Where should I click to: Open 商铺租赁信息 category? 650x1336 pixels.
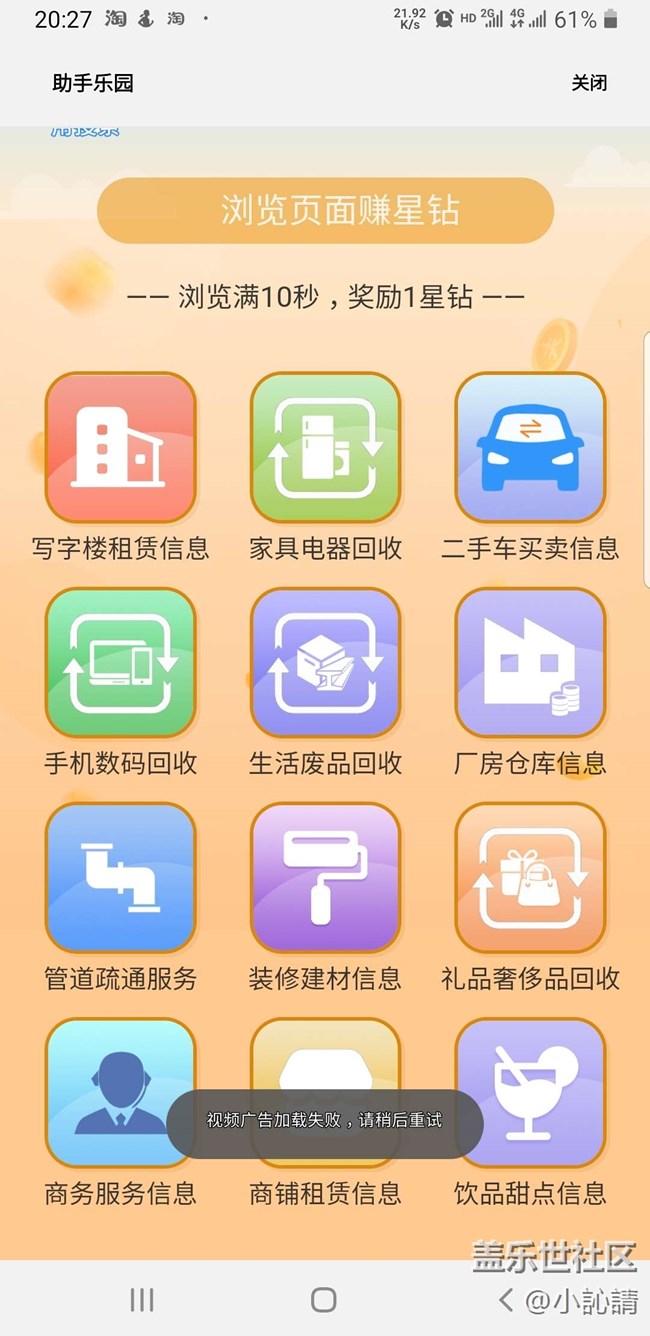(x=325, y=1060)
